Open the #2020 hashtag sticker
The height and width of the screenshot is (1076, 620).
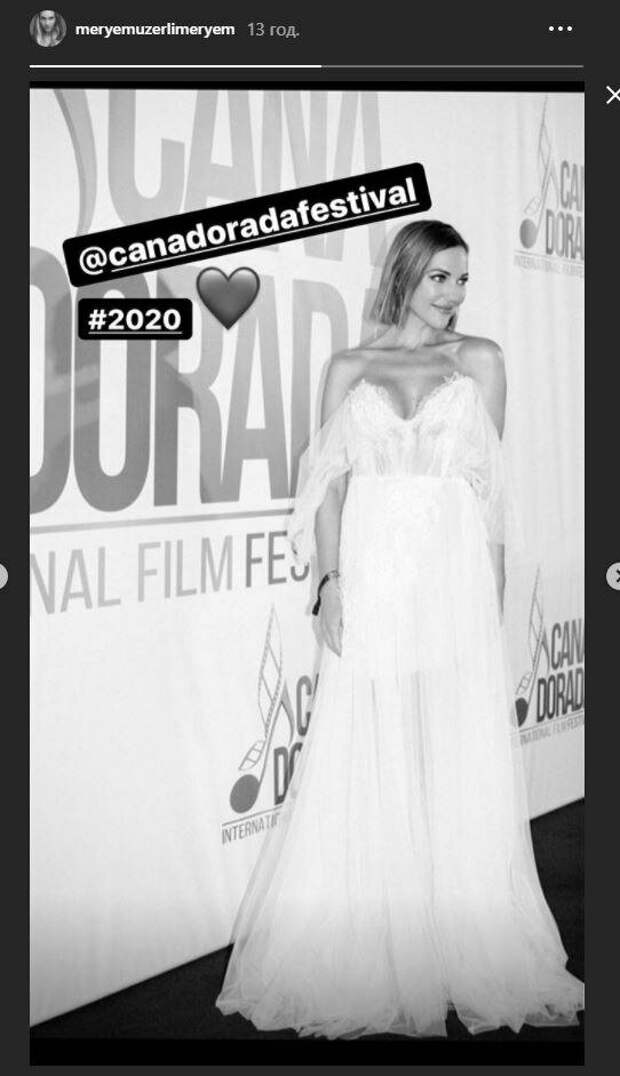click(x=134, y=319)
